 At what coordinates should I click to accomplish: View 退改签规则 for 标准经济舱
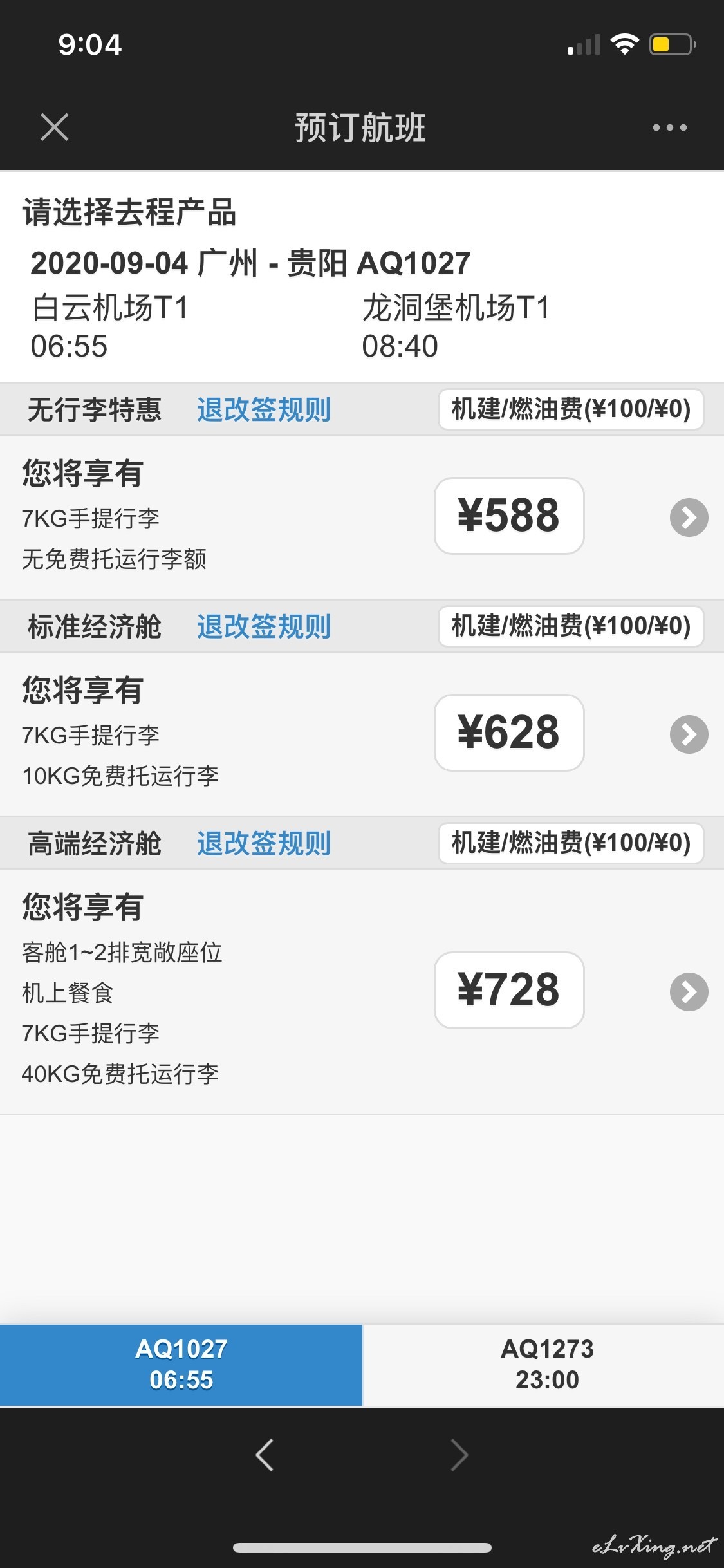pos(263,626)
